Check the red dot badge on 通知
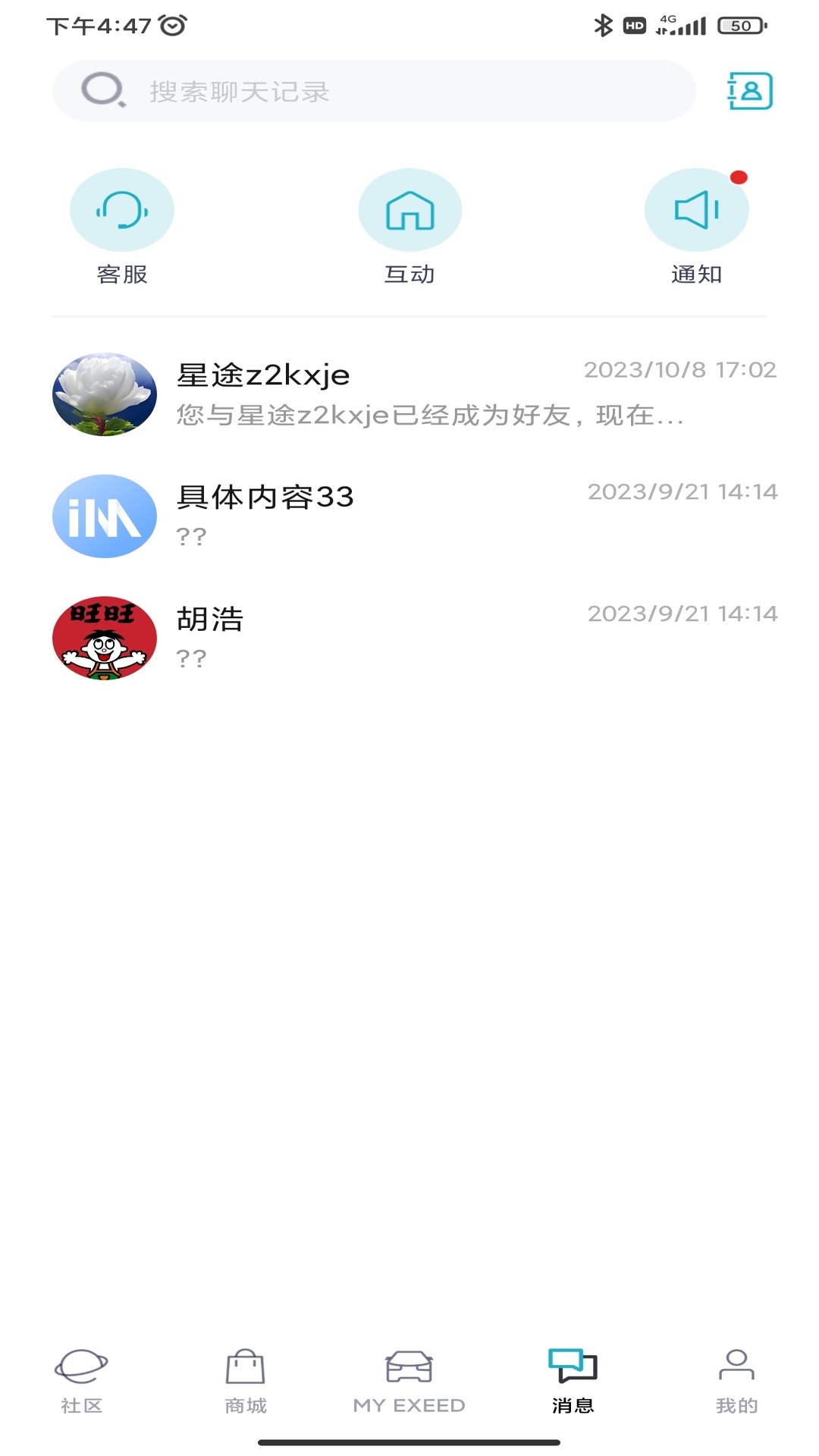819x1456 pixels. (x=739, y=179)
